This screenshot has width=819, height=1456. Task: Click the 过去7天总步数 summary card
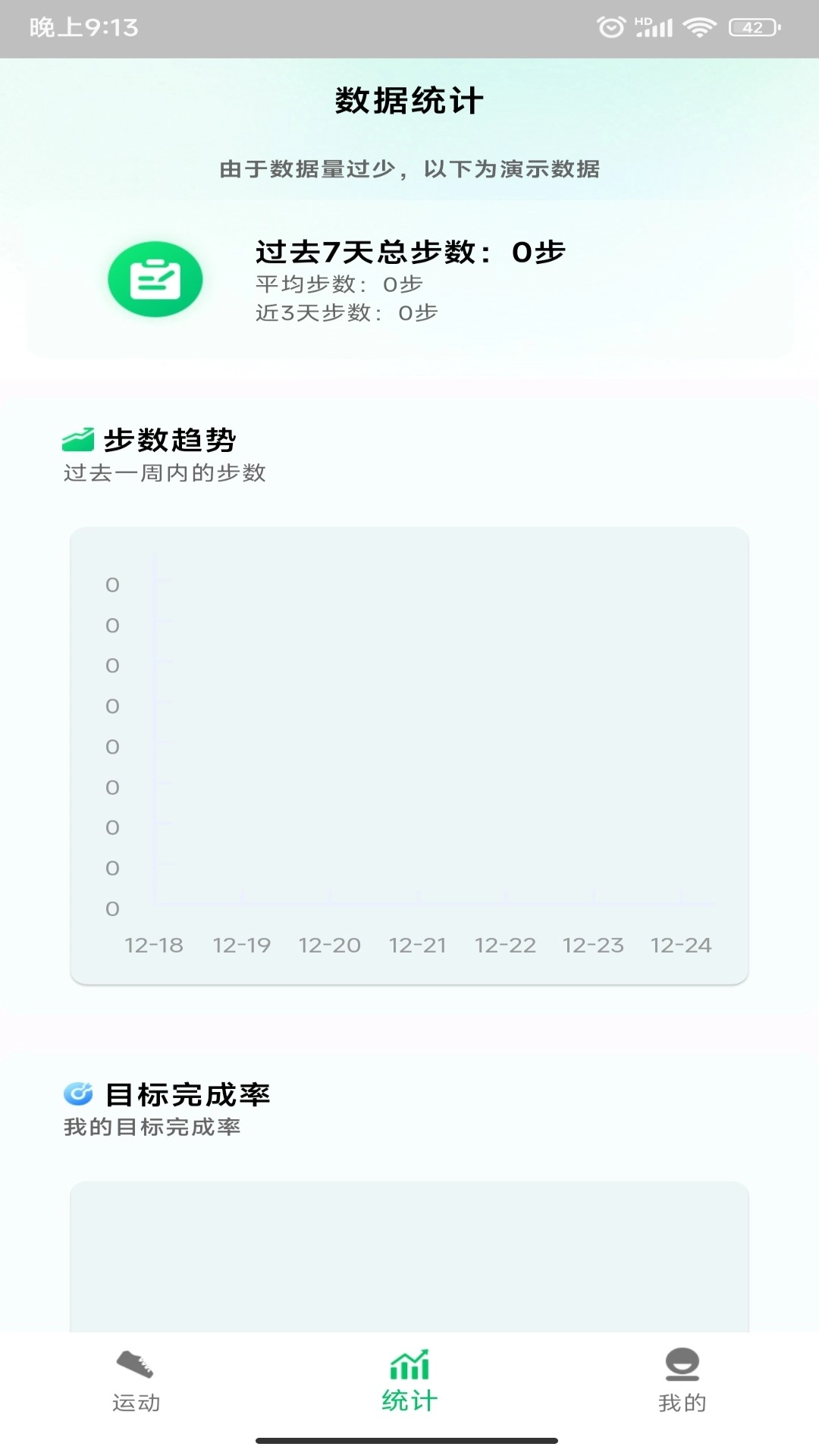click(x=409, y=283)
